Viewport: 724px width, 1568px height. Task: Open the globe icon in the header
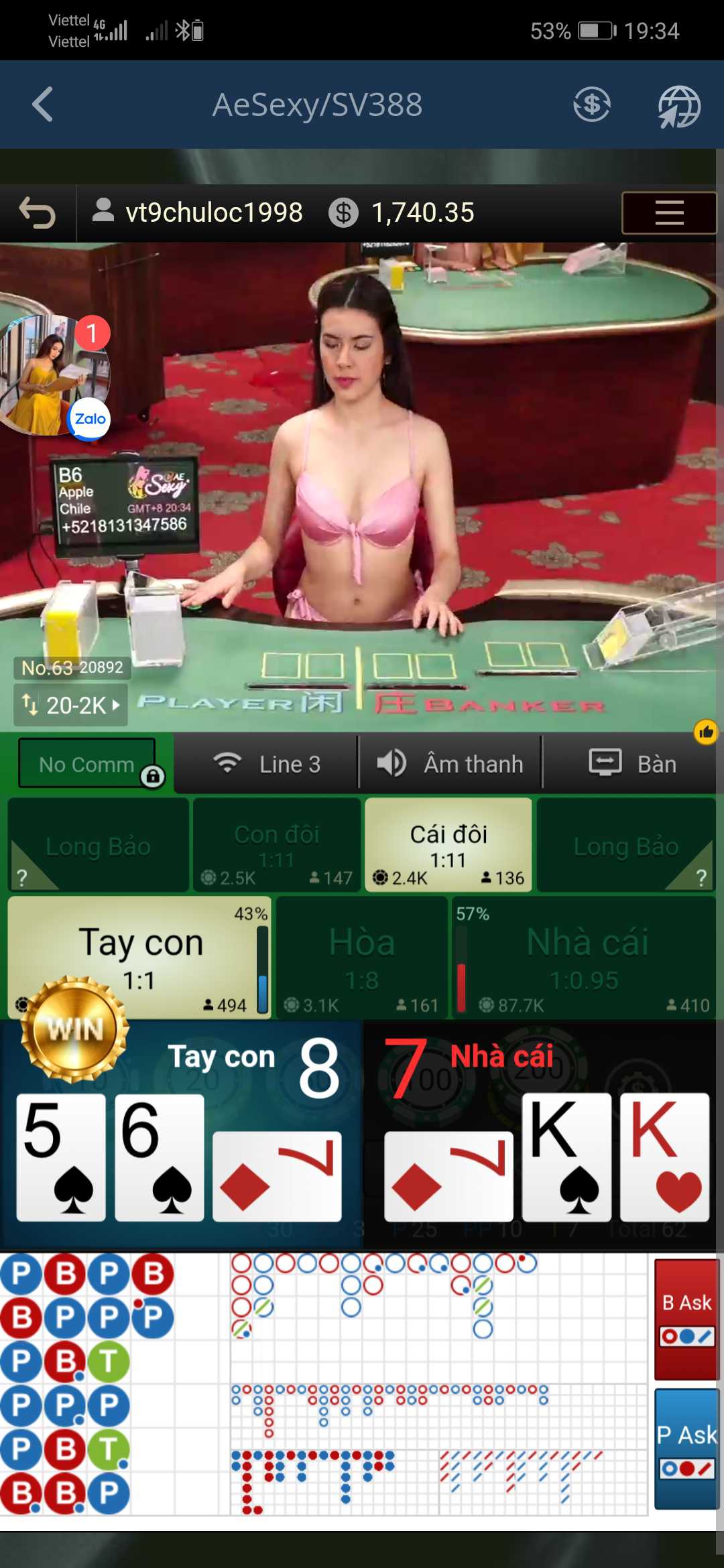pyautogui.click(x=678, y=107)
